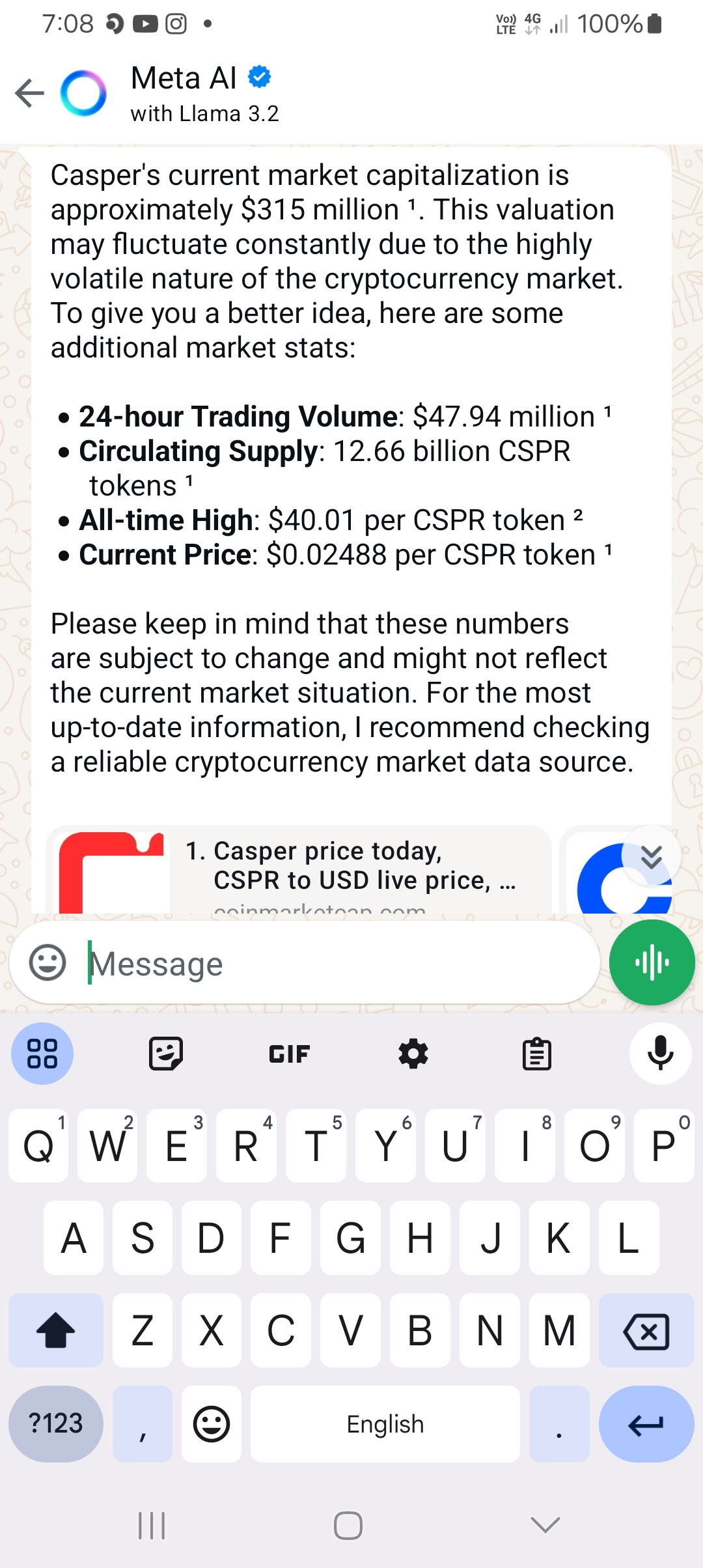Viewport: 703px width, 1568px height.
Task: Open the keyboard's GIF panel
Action: tap(289, 1054)
